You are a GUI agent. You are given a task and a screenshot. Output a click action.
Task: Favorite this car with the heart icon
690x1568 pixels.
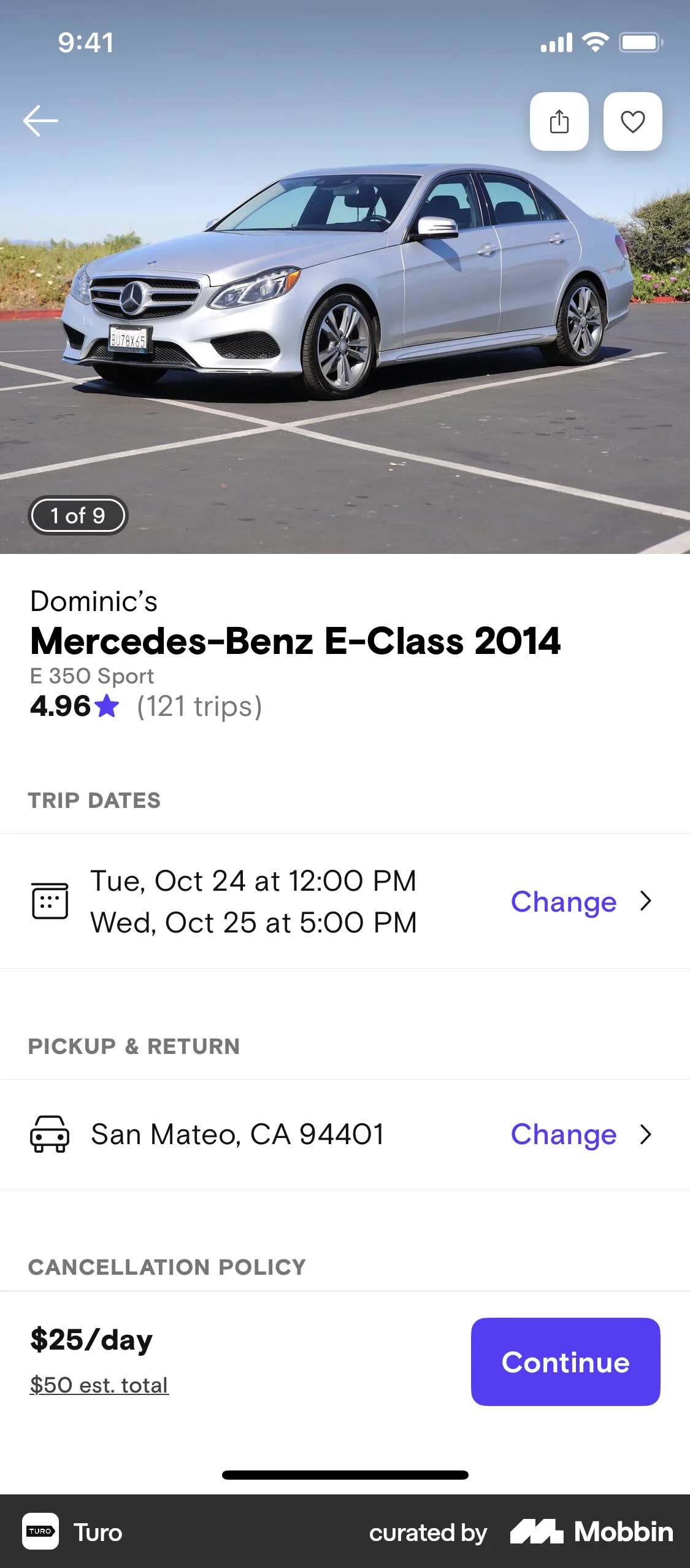(632, 121)
